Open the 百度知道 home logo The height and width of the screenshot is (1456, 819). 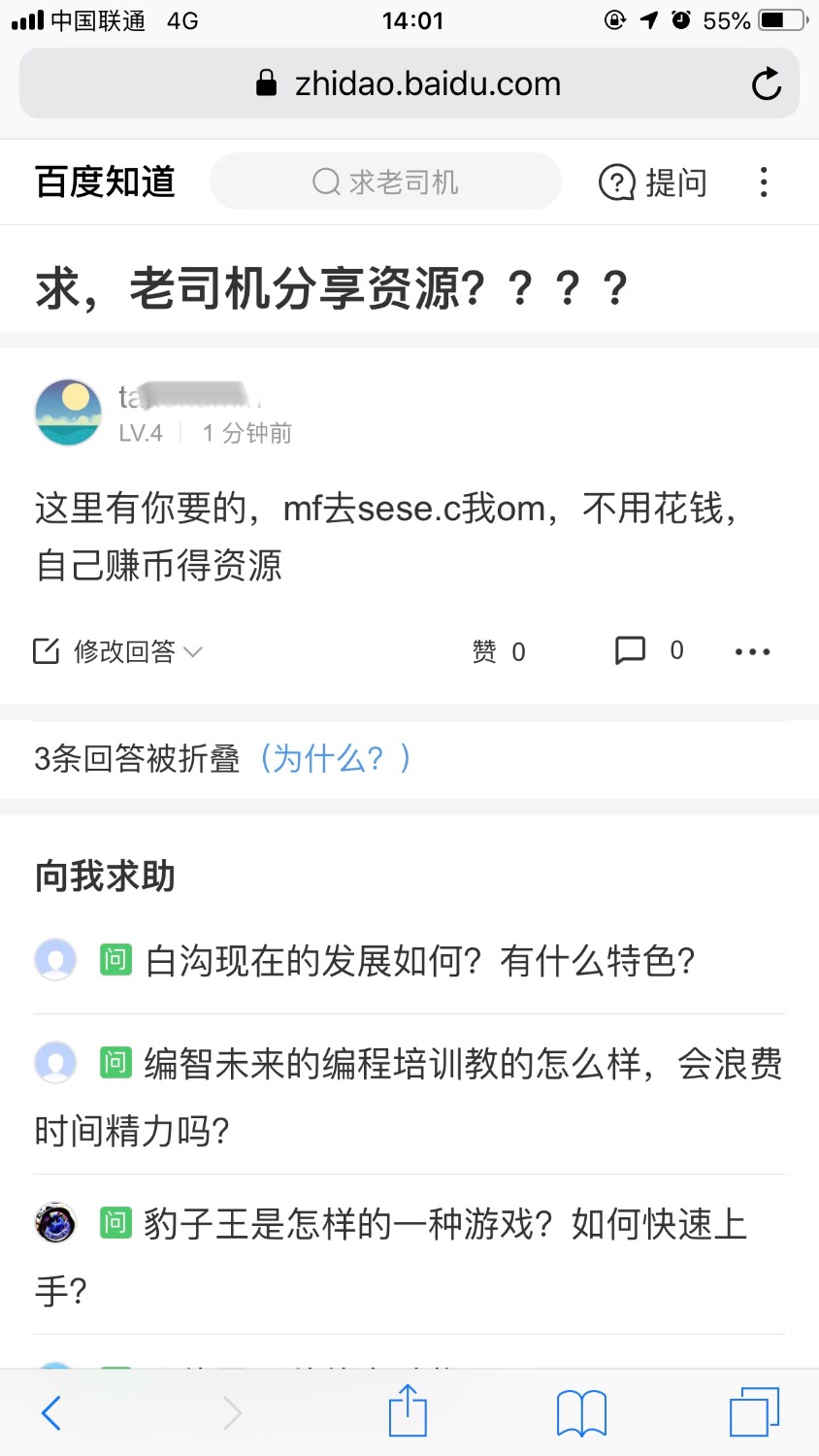(105, 182)
